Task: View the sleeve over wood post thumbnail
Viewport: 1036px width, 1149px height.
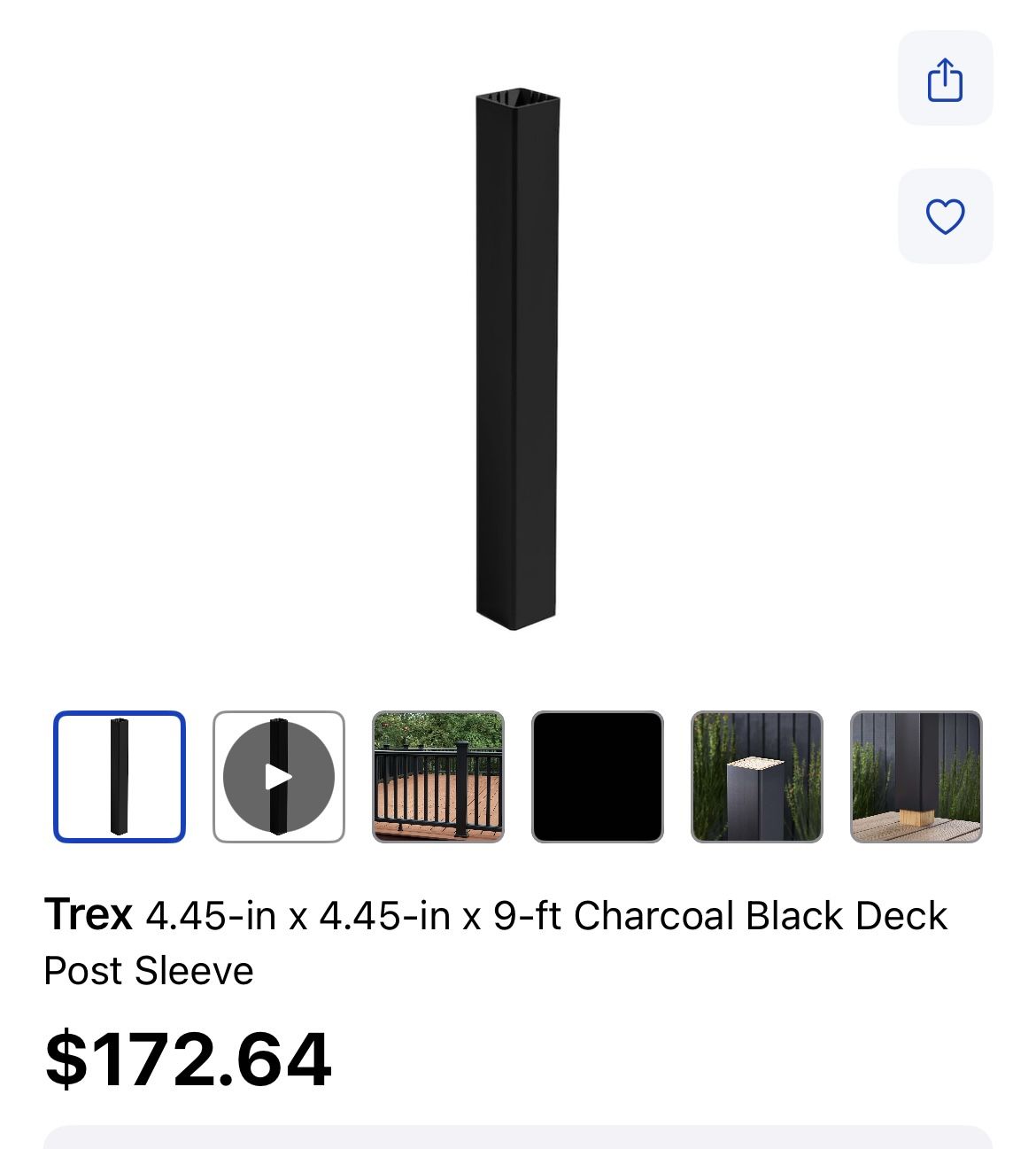Action: [916, 777]
